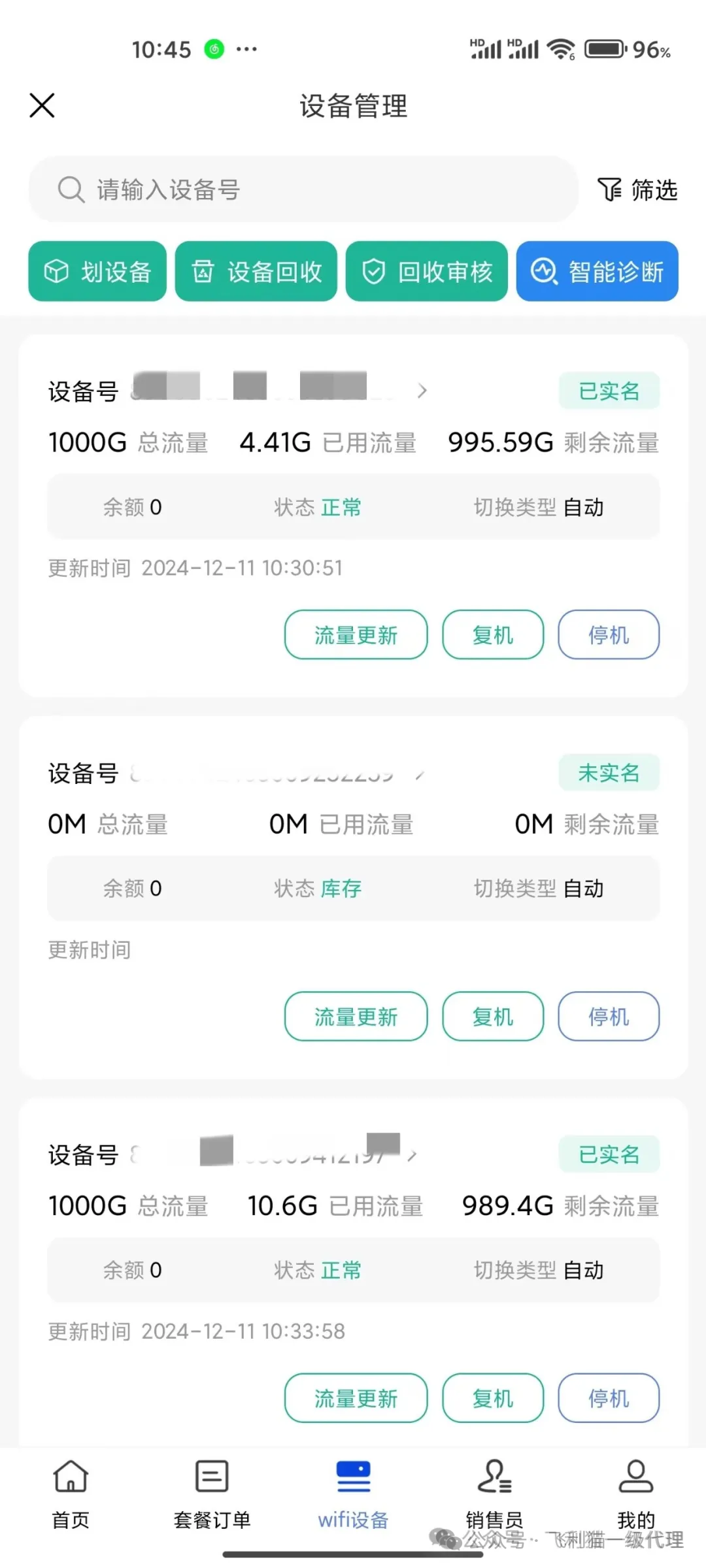
Task: Switch to the 套餐订单 tab
Action: 212,1494
